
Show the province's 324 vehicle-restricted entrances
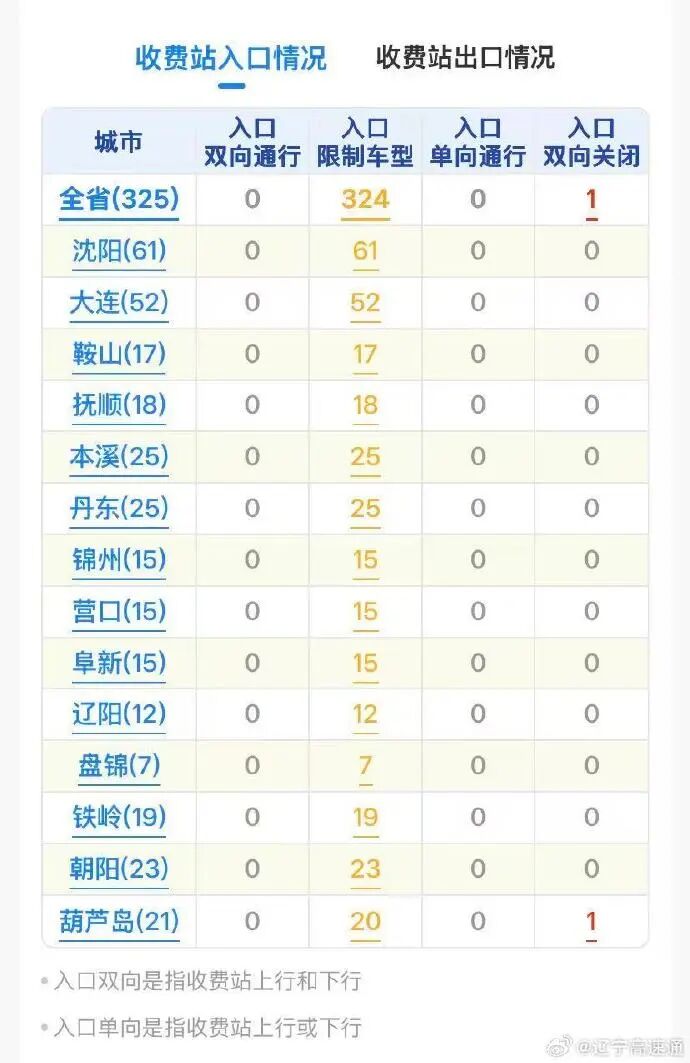pos(365,199)
